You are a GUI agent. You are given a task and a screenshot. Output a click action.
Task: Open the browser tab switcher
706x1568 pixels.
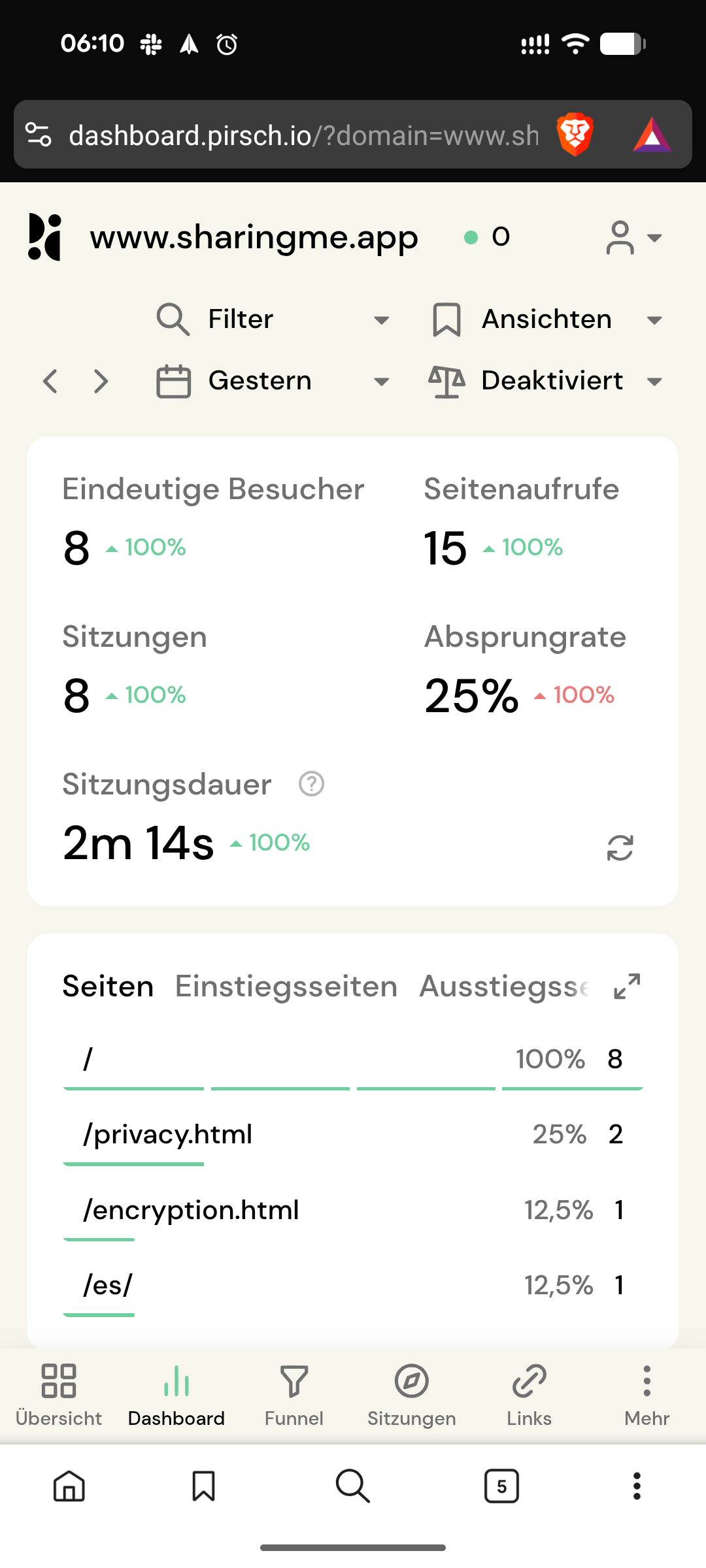(501, 1487)
